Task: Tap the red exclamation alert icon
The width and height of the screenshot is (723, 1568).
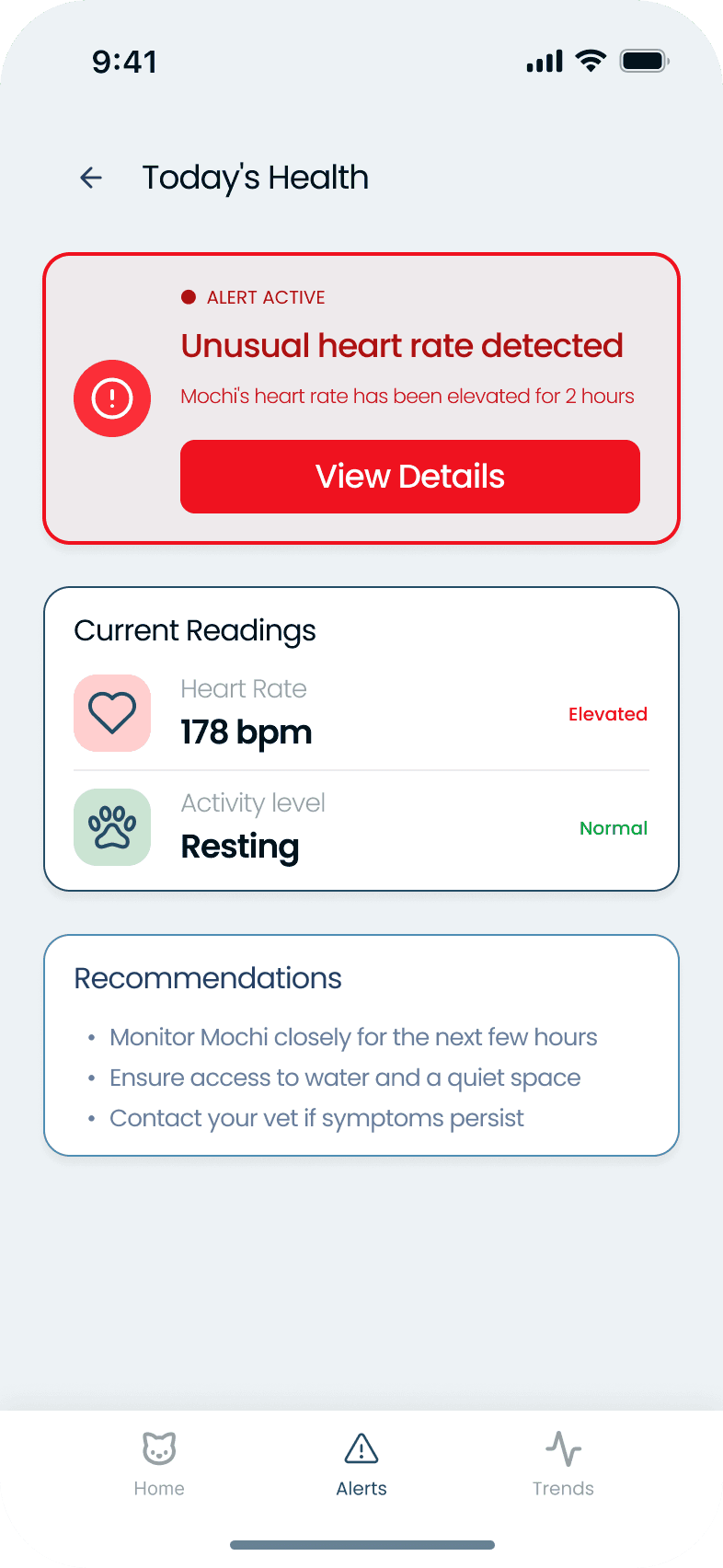Action: pyautogui.click(x=112, y=398)
